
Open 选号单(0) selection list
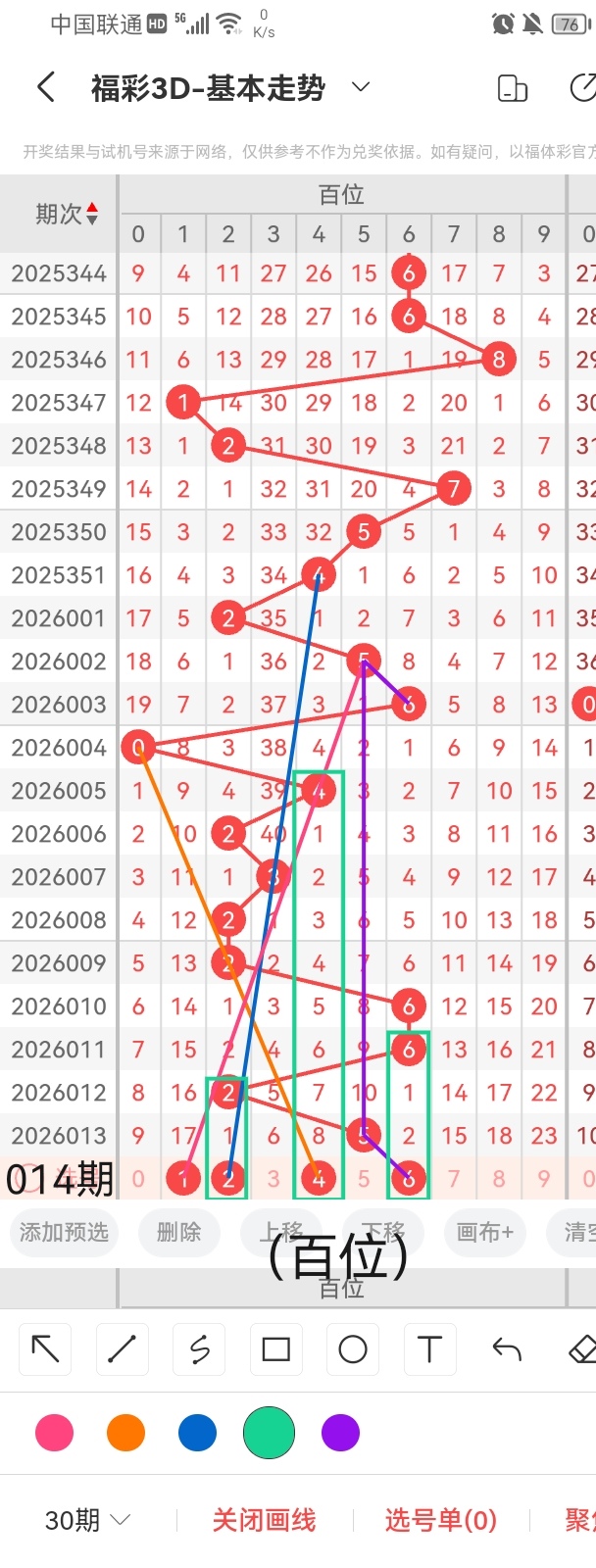pyautogui.click(x=440, y=1520)
